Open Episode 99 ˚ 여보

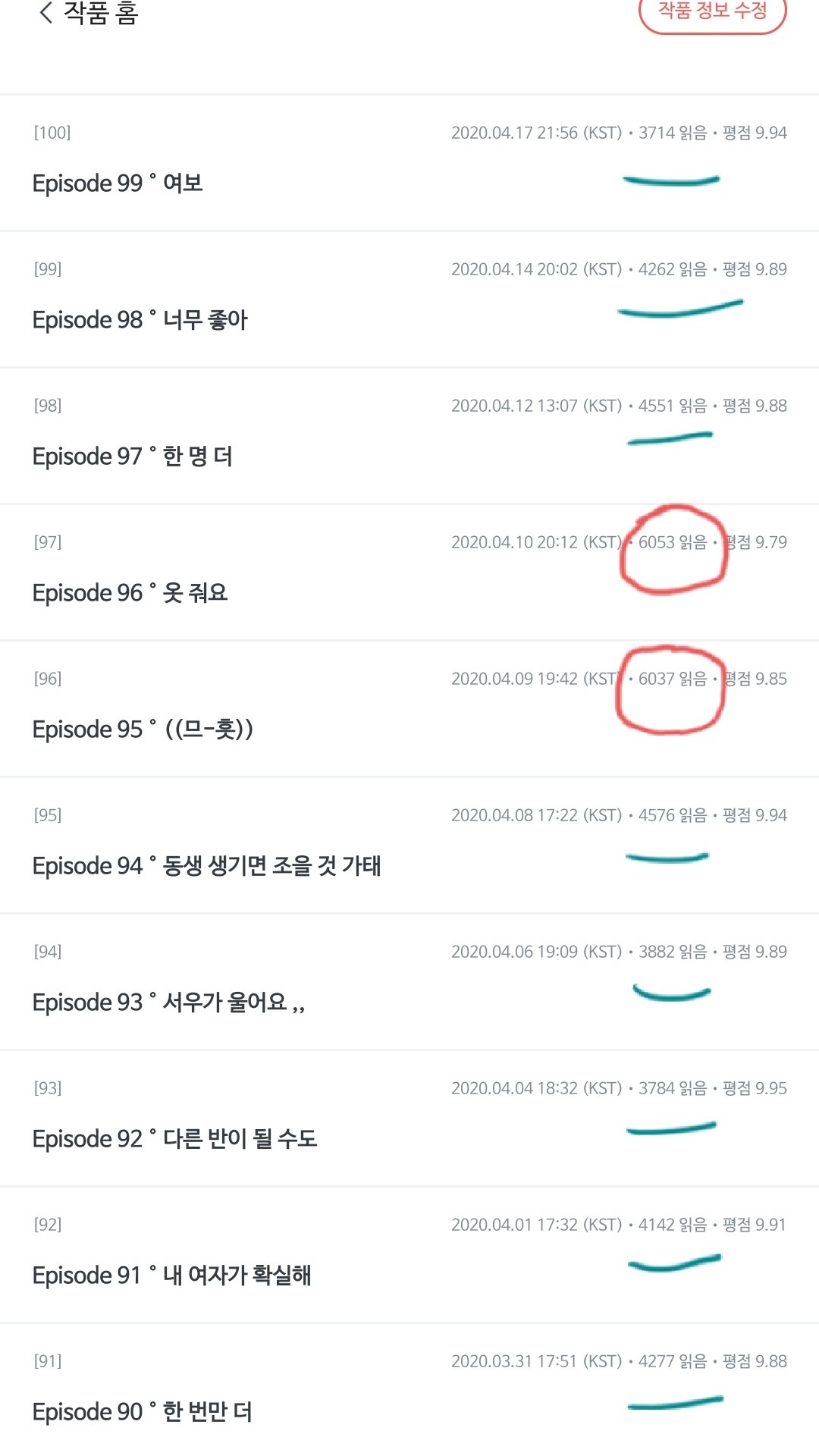click(x=118, y=184)
